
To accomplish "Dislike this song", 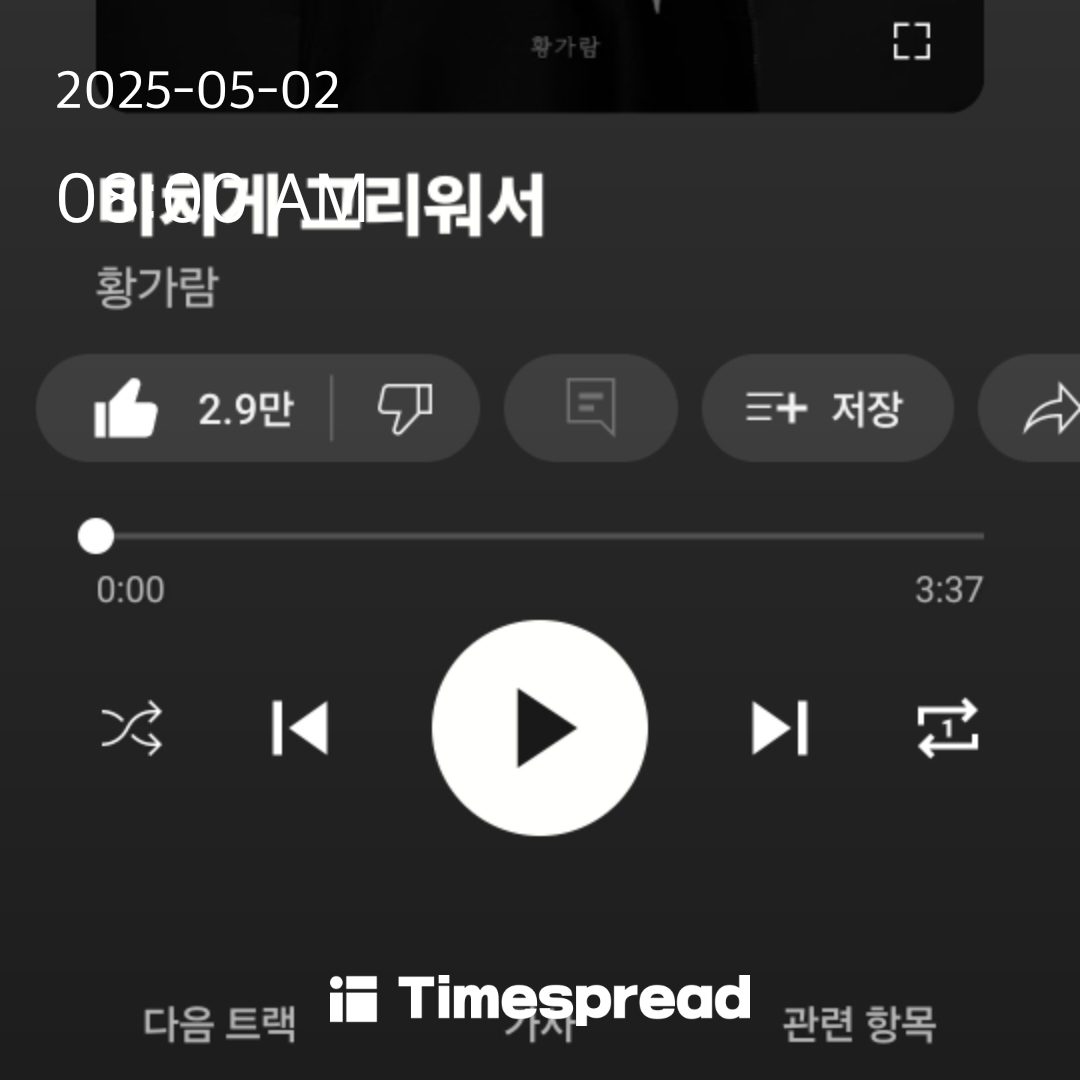I will [404, 409].
